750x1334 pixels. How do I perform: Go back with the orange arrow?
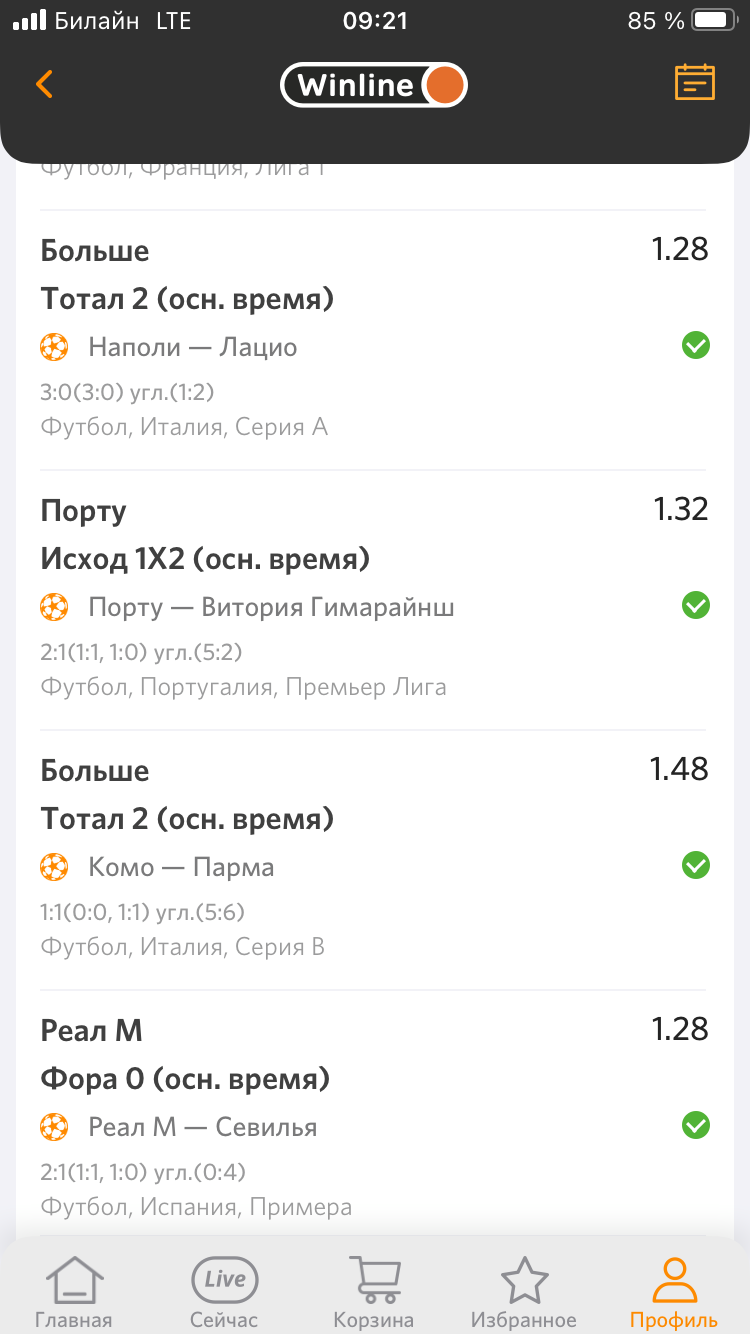click(x=44, y=84)
